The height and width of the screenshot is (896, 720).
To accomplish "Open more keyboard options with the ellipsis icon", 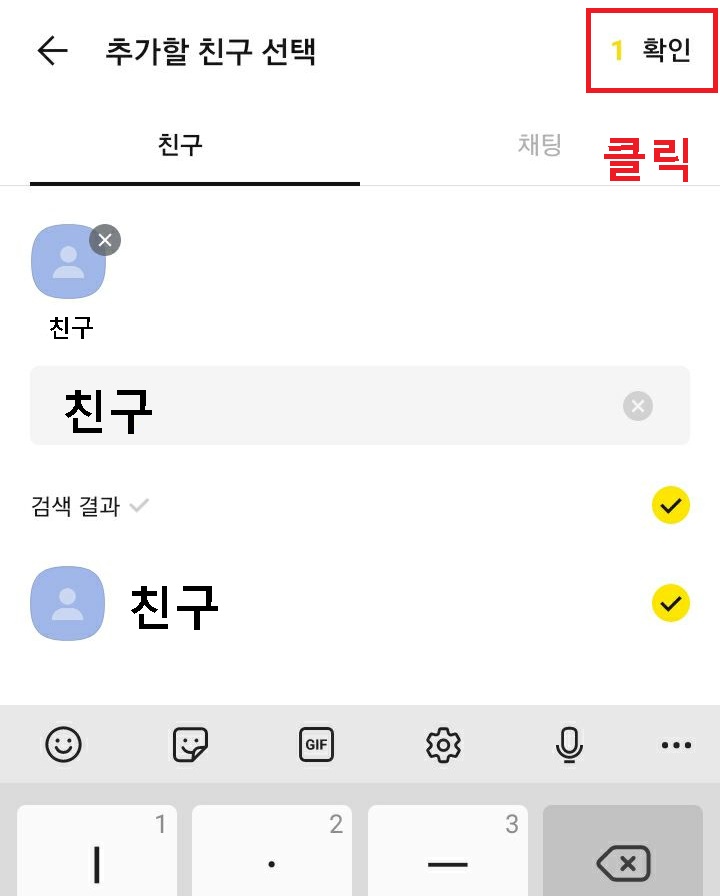I will pos(676,744).
